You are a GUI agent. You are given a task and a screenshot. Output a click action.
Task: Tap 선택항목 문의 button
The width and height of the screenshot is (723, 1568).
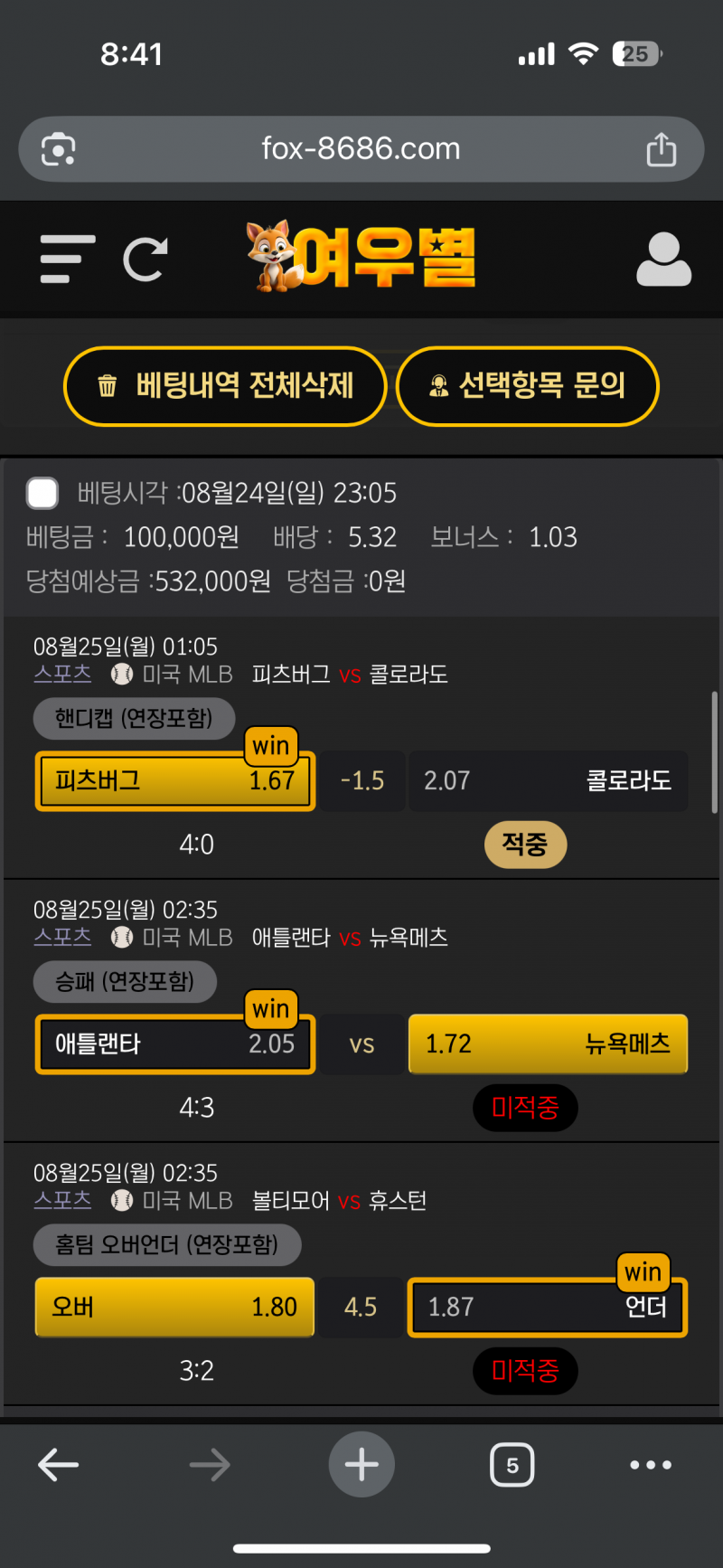(528, 386)
